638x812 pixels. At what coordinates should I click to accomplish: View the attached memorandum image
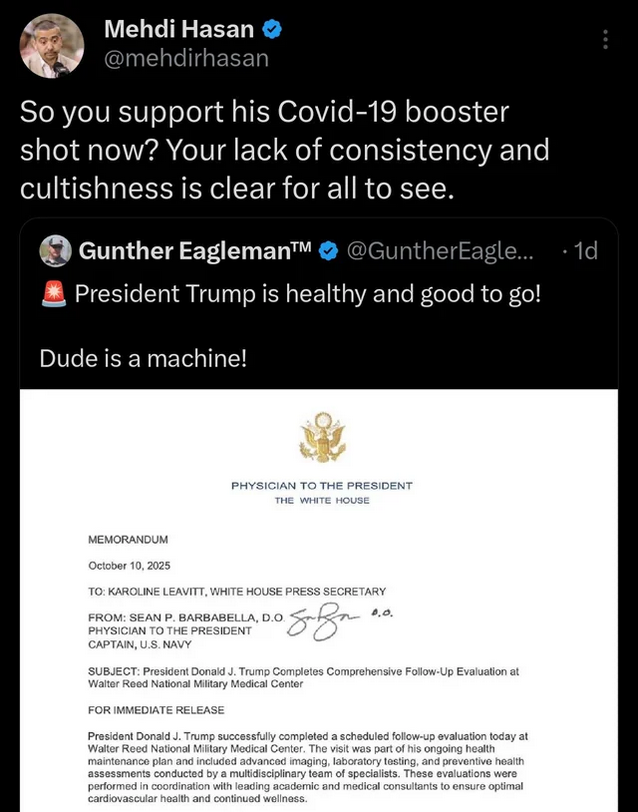pos(318,600)
